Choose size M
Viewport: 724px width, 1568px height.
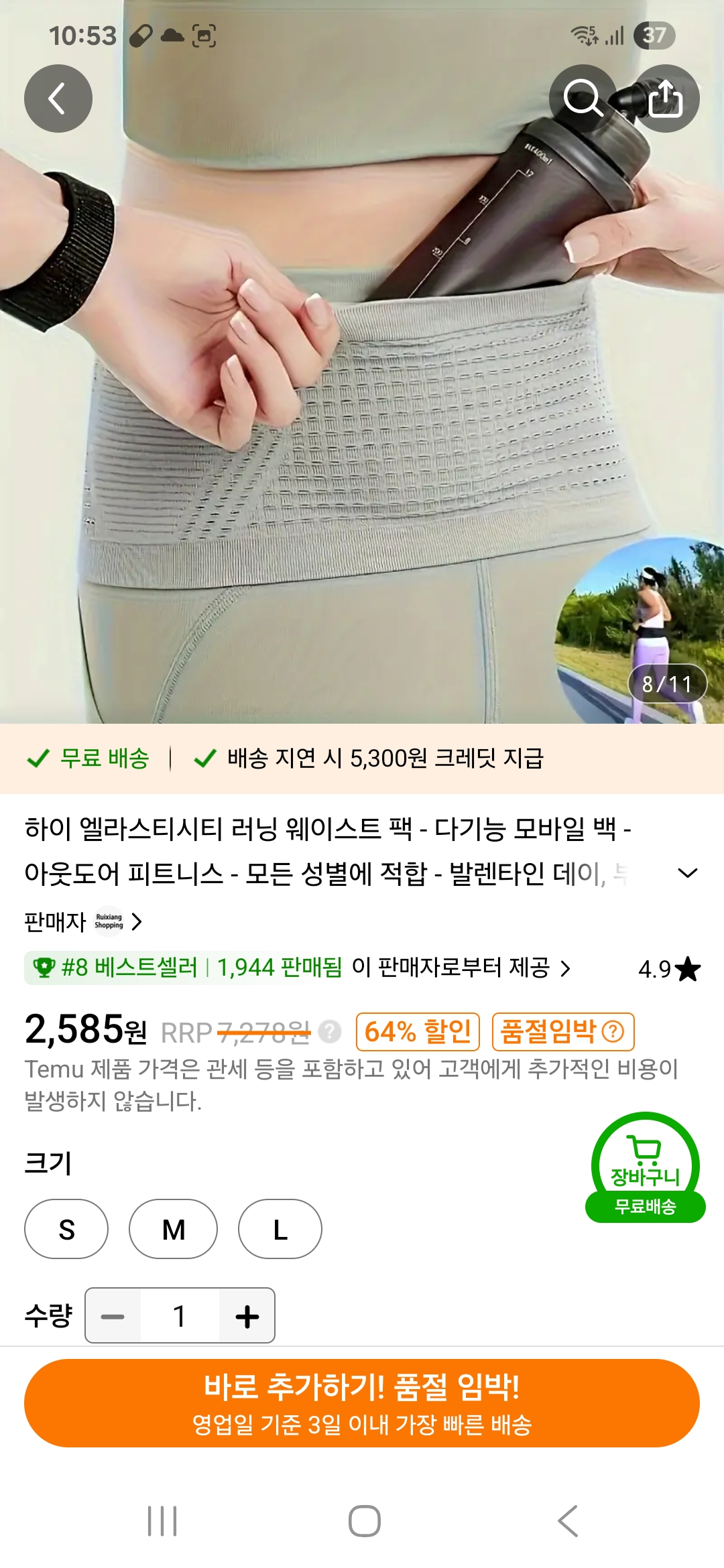[x=173, y=1229]
